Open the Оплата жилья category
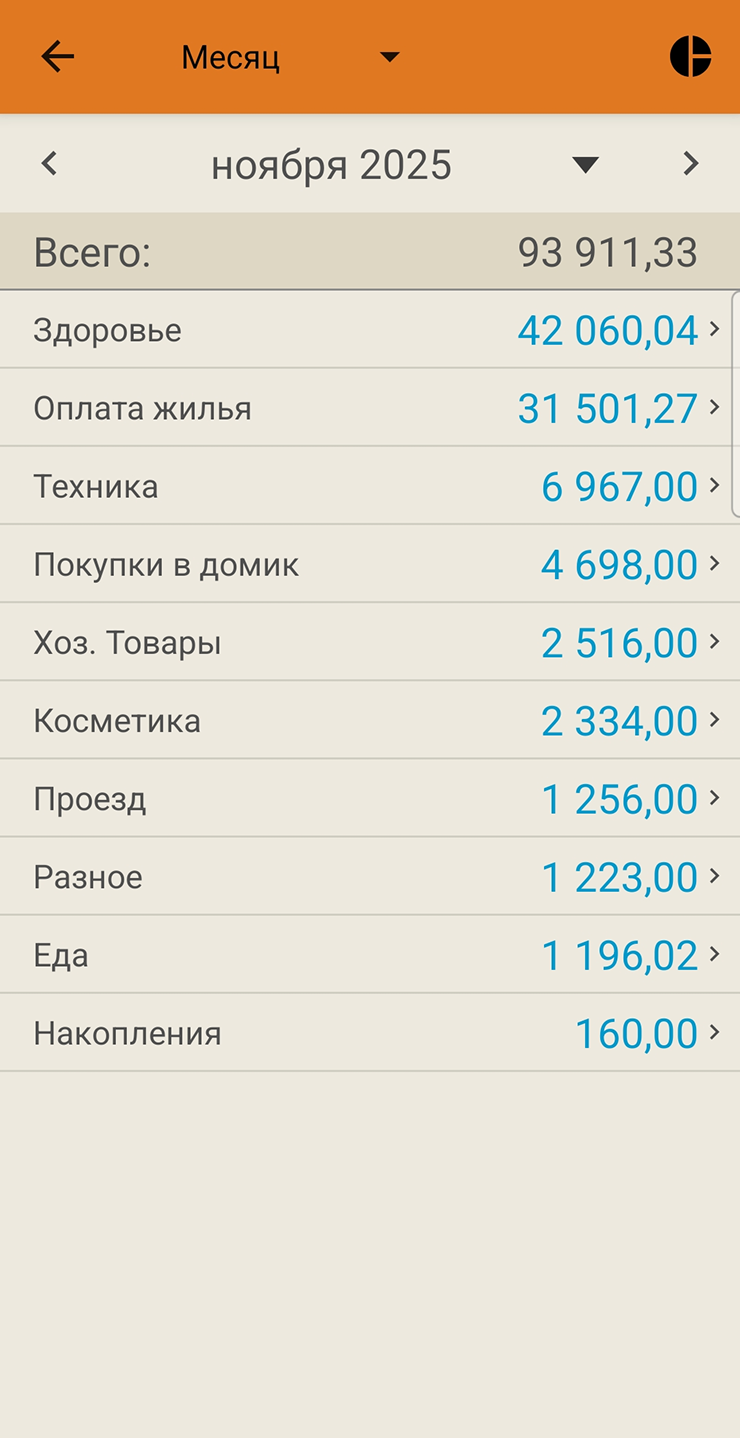740x1438 pixels. tap(370, 408)
